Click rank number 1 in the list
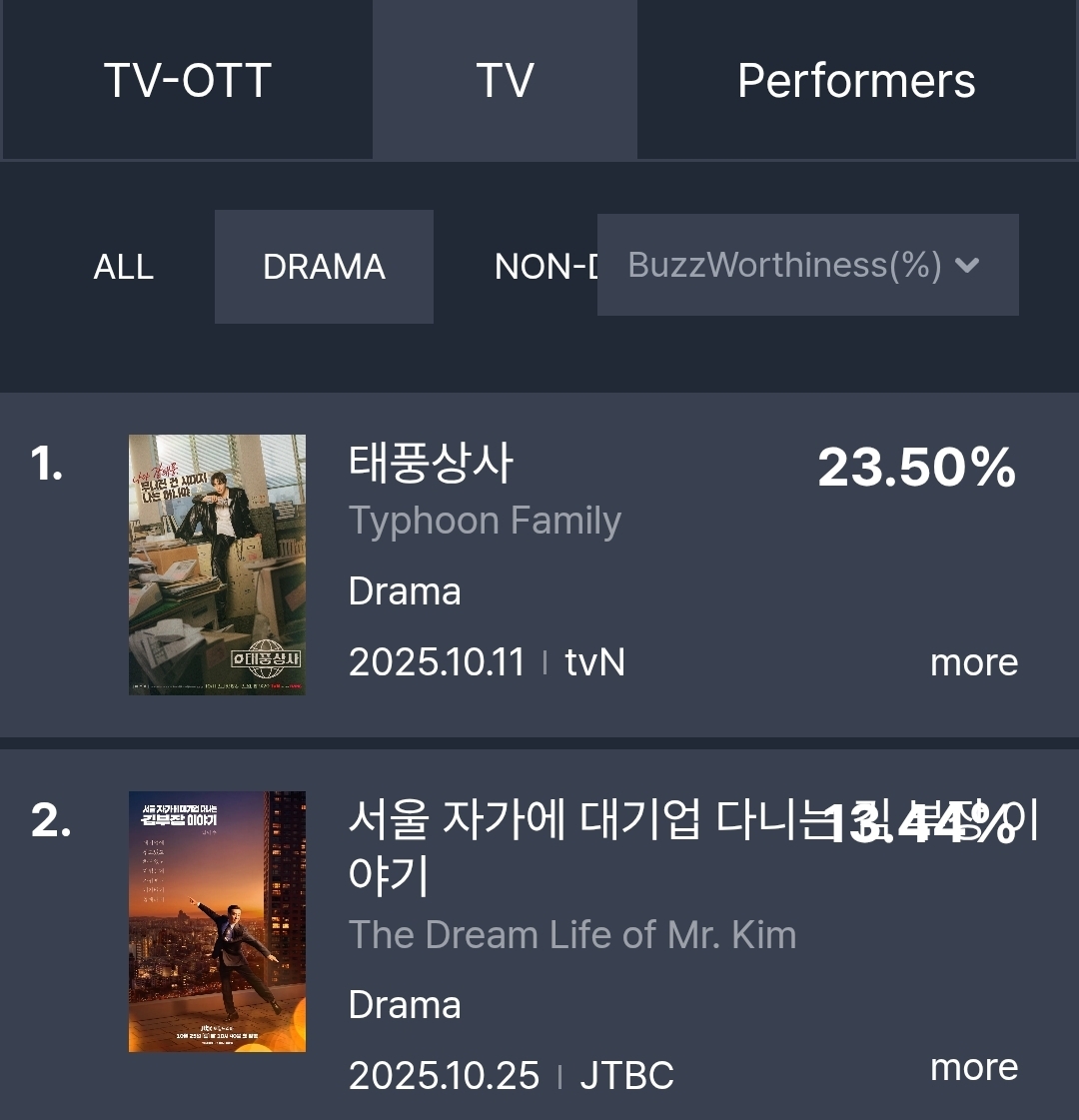Viewport: 1079px width, 1120px height. pos(44,463)
